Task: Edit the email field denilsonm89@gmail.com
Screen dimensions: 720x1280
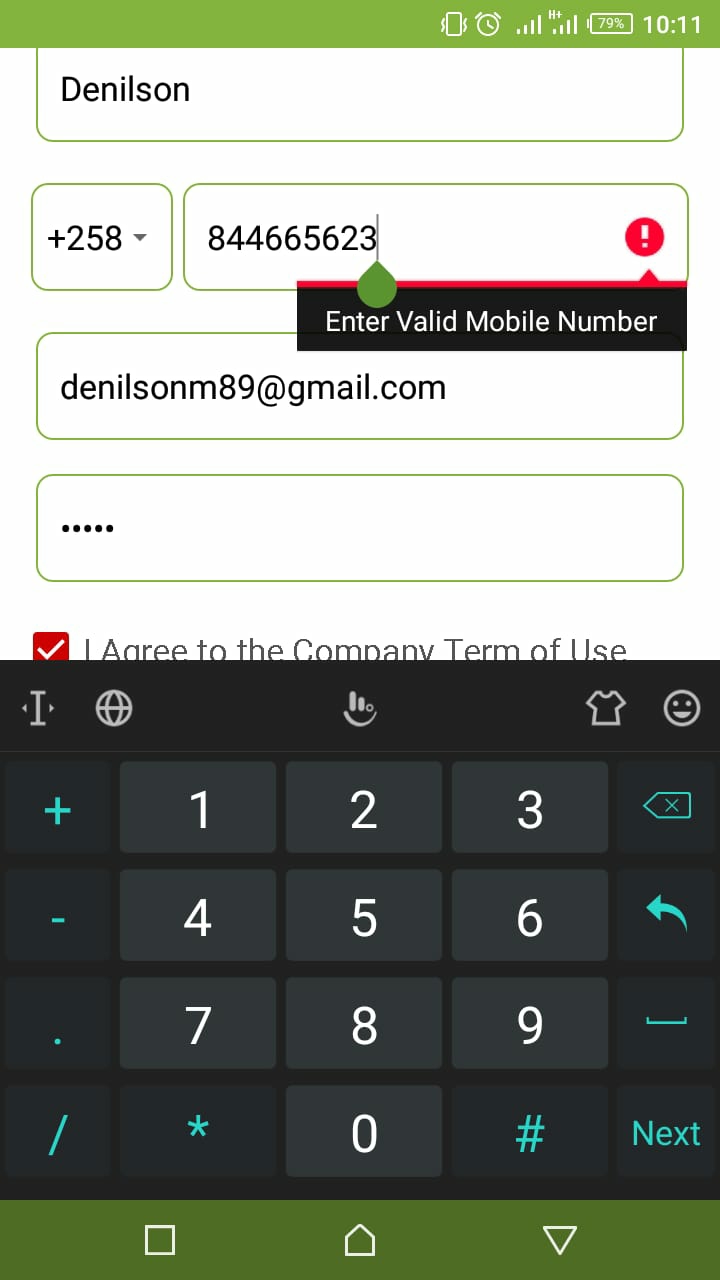Action: tap(360, 387)
